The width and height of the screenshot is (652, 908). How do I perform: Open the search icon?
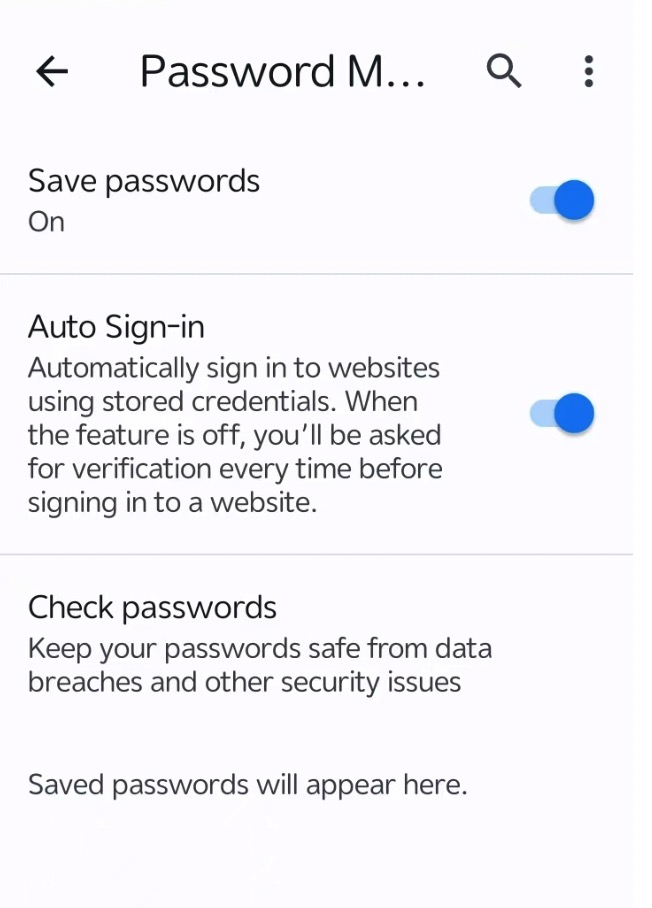[504, 71]
